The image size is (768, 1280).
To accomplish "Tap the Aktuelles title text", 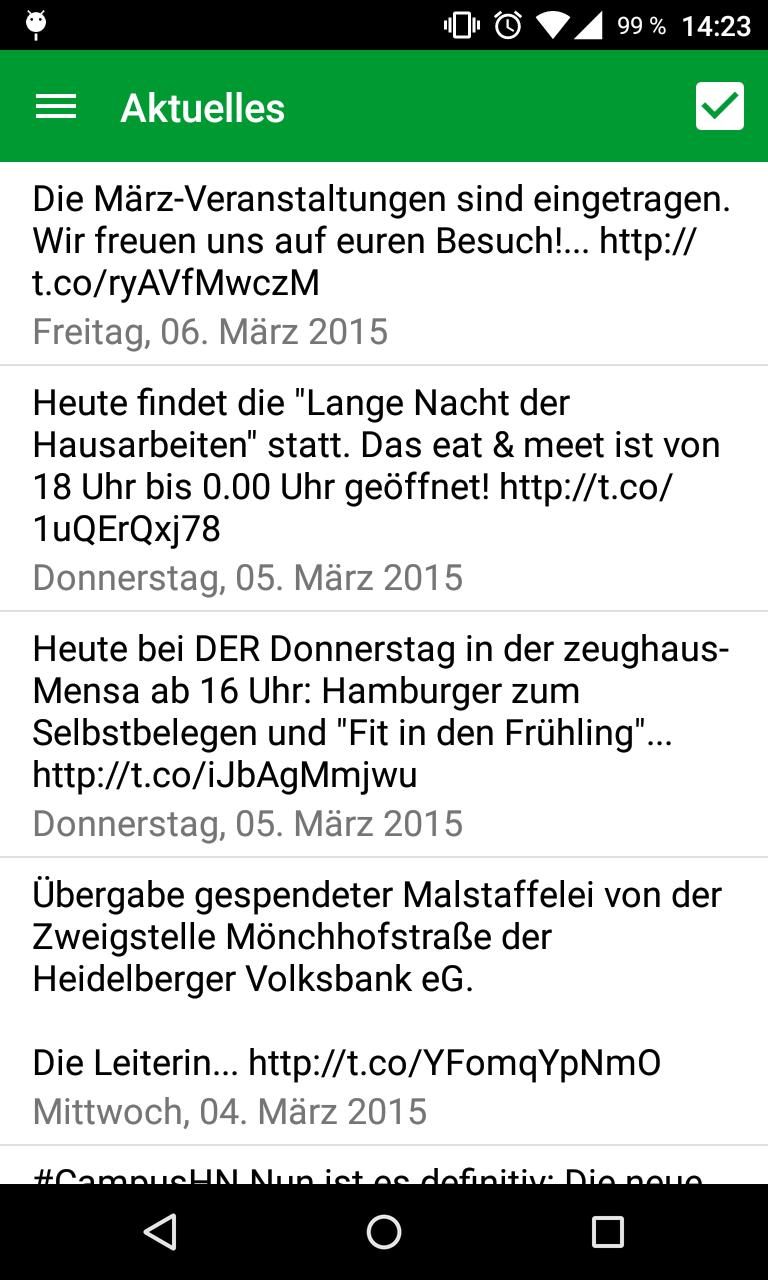I will click(201, 108).
